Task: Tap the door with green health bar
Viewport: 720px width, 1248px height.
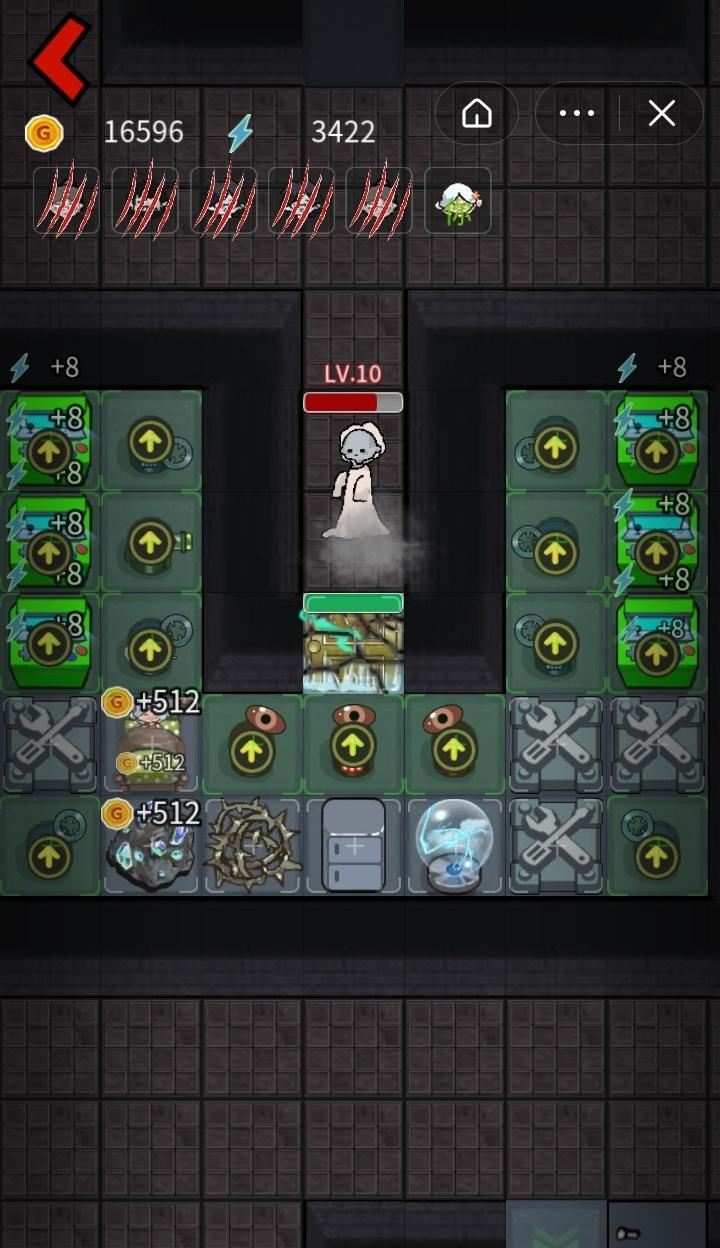Action: tap(353, 644)
